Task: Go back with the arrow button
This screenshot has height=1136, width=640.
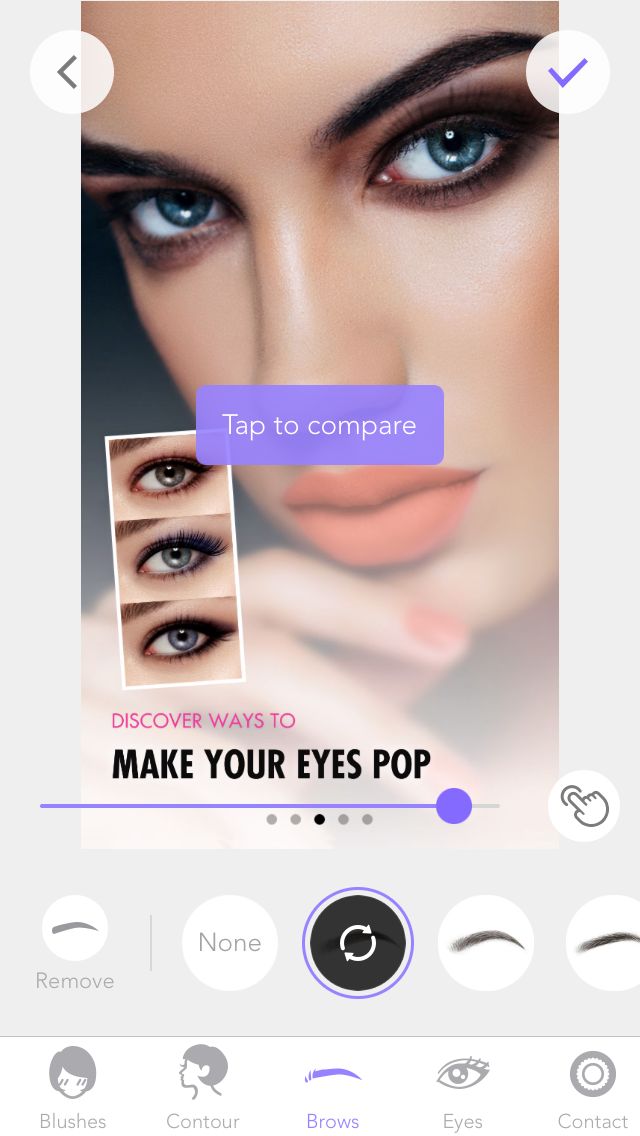Action: click(x=72, y=72)
